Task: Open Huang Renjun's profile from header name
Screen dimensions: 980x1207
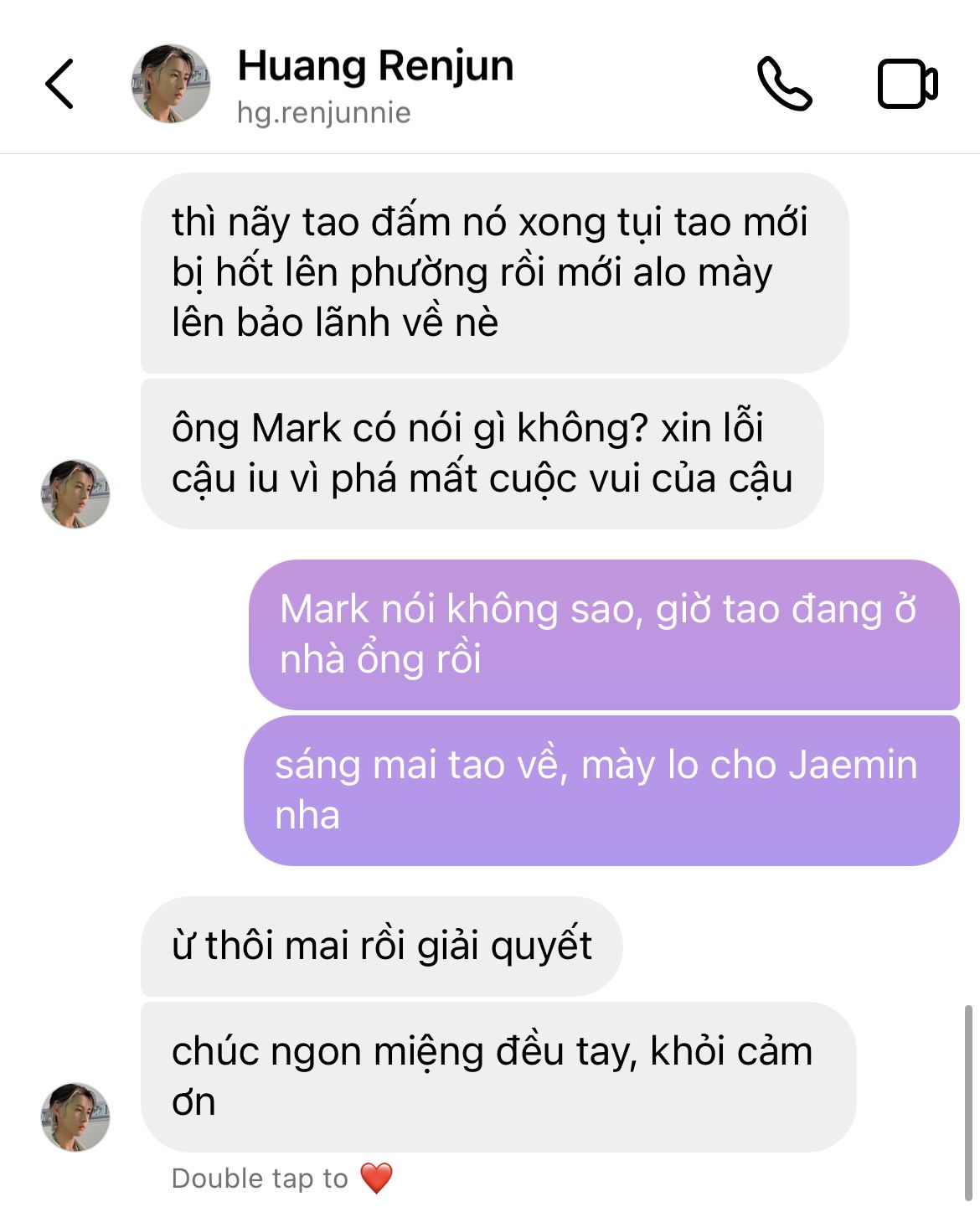Action: pyautogui.click(x=375, y=66)
